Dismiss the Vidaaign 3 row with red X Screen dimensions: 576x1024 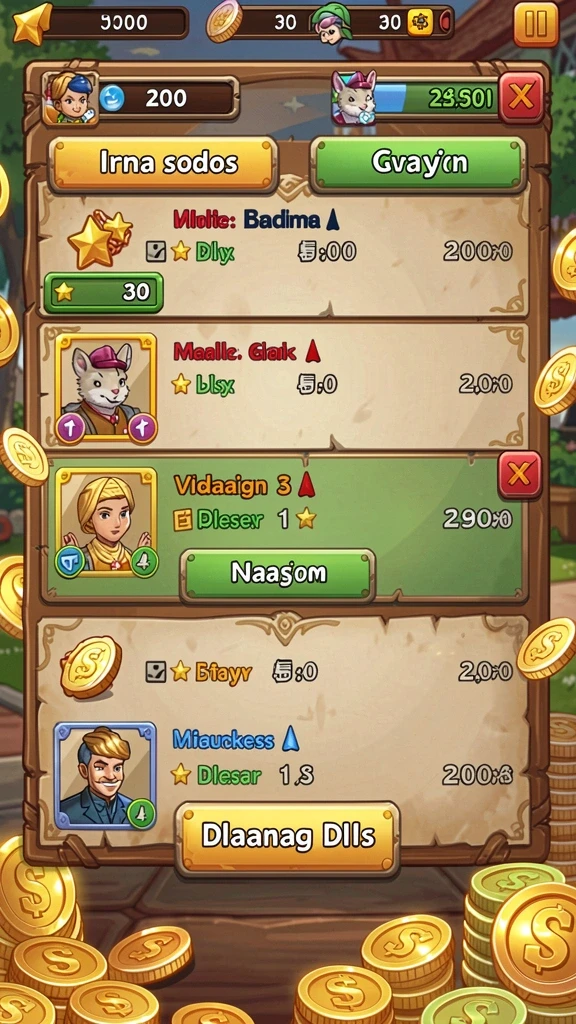click(x=520, y=475)
